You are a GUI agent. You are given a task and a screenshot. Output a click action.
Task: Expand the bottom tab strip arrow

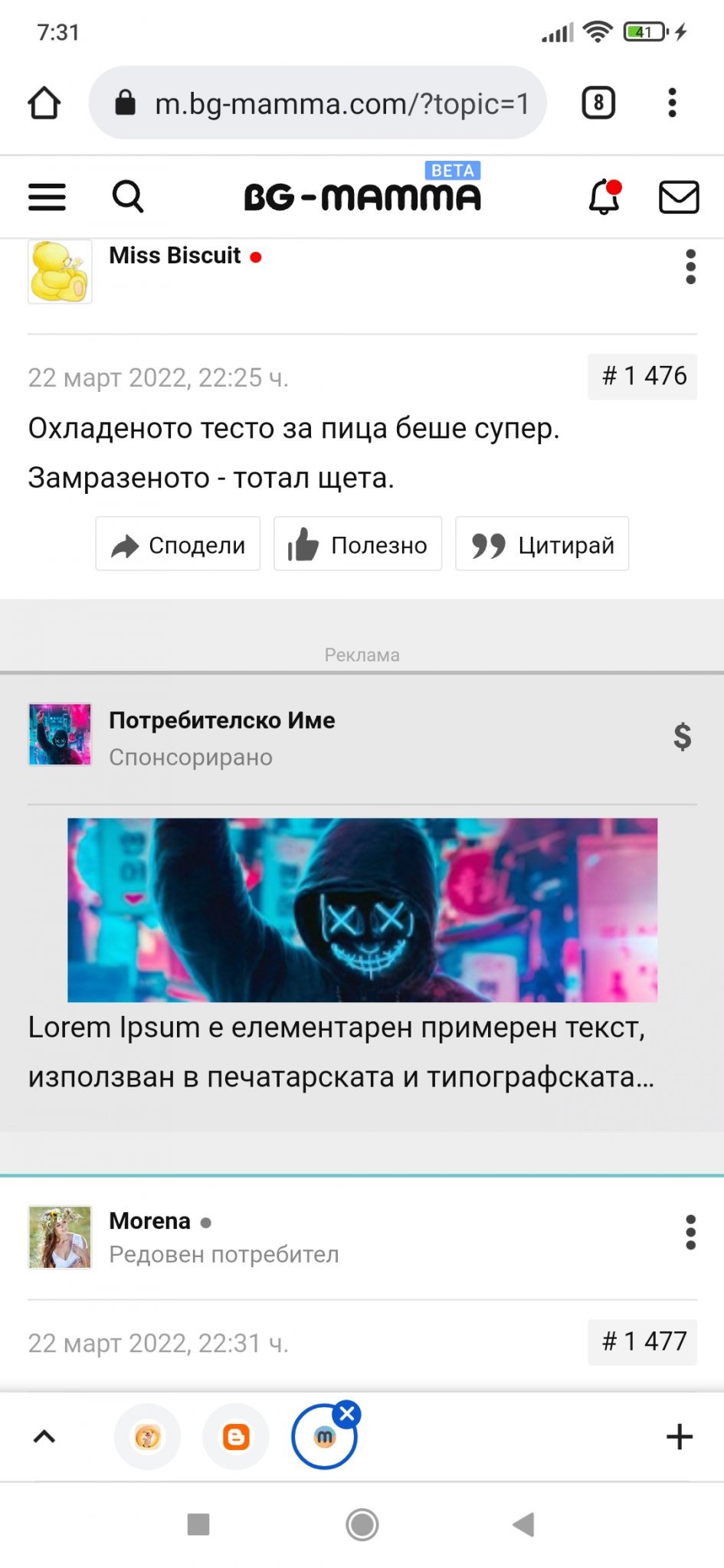point(44,1436)
